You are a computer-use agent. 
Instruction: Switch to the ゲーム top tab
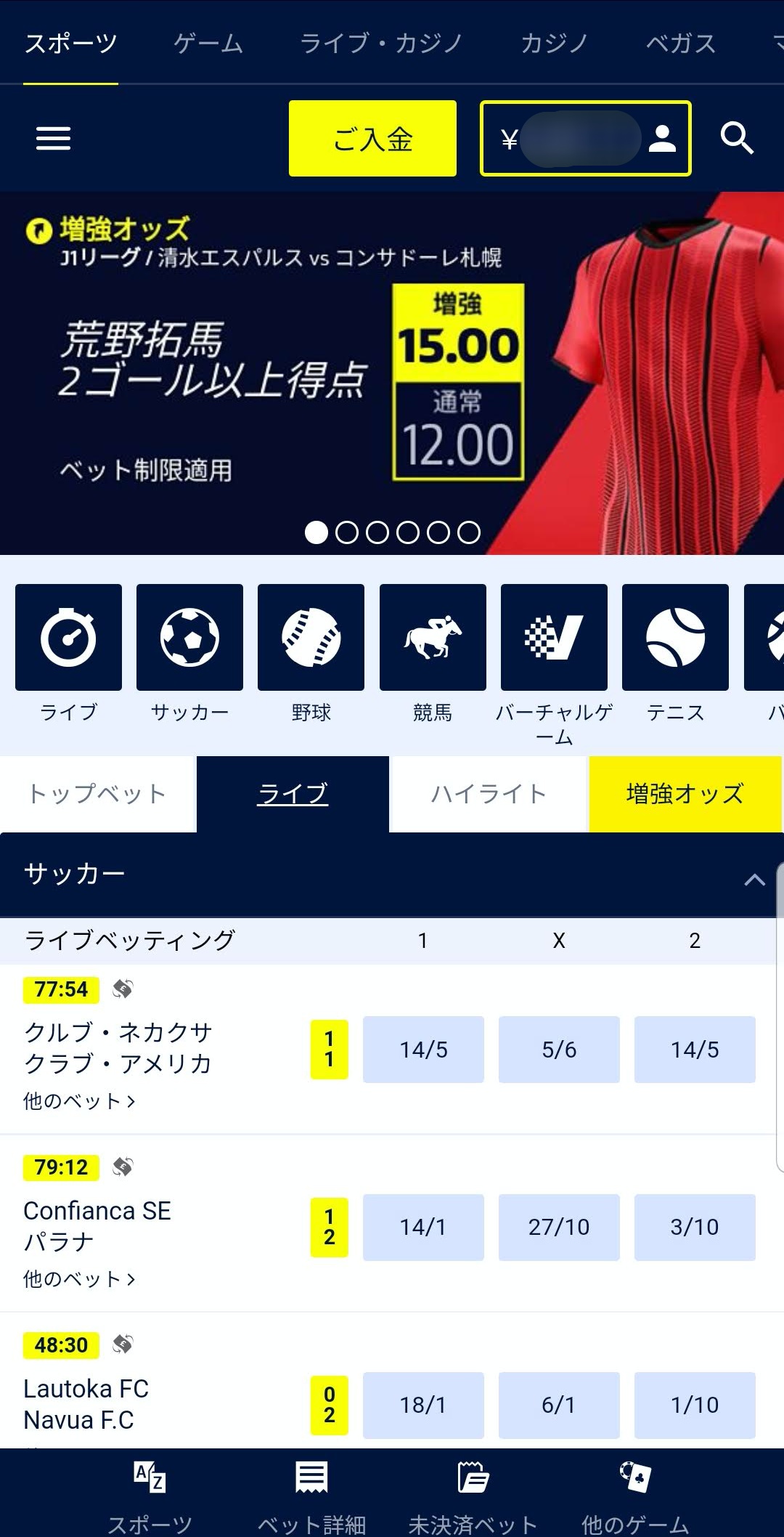coord(208,44)
